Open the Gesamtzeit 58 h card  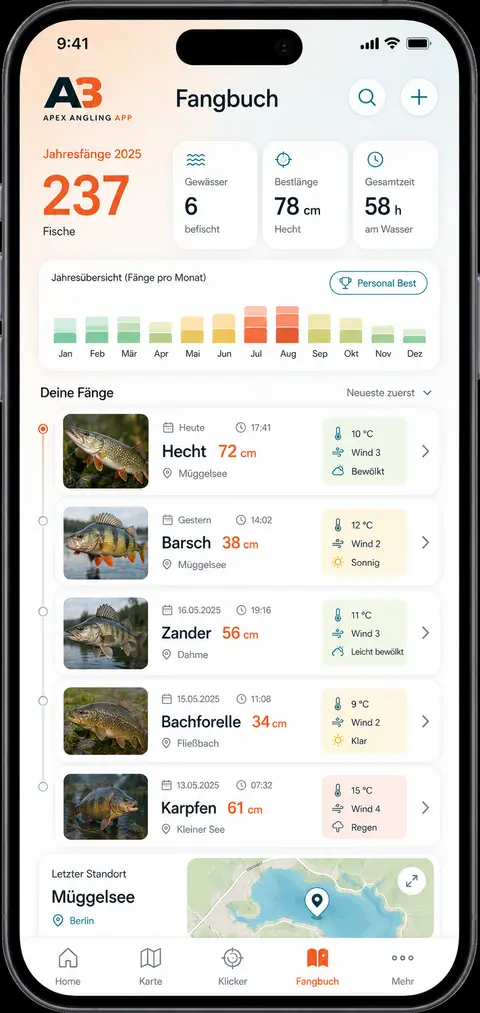pyautogui.click(x=395, y=194)
